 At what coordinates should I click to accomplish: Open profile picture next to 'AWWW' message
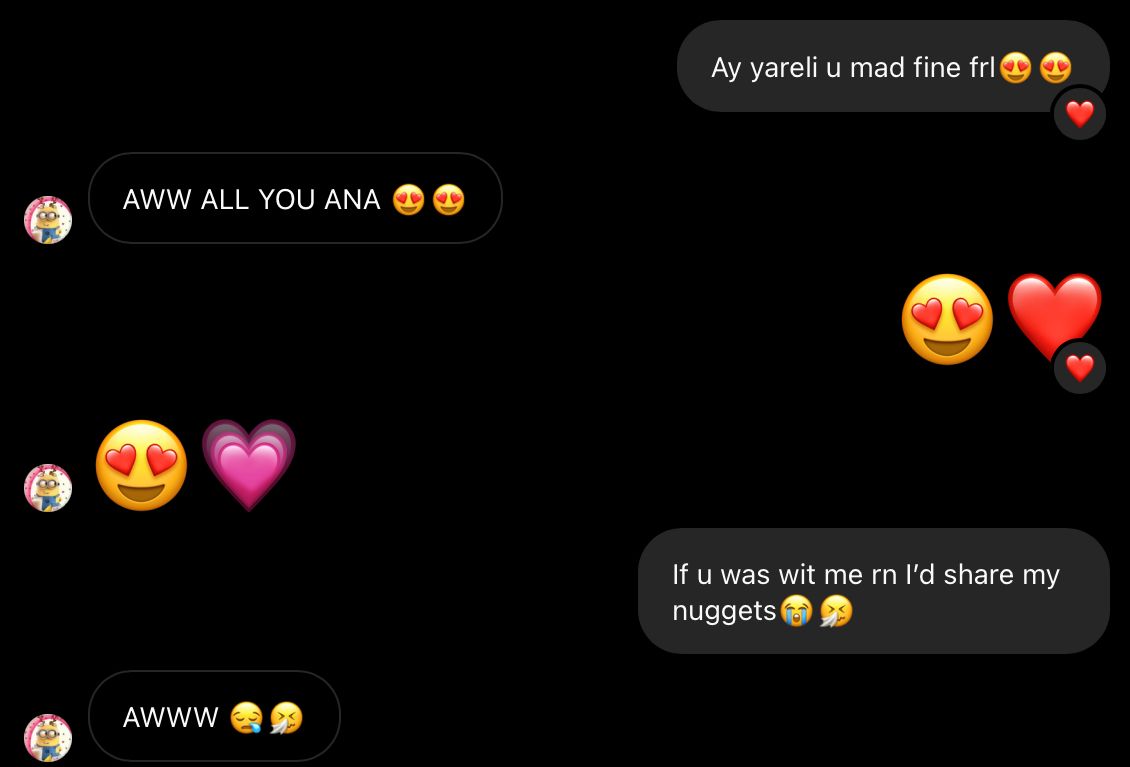point(48,738)
